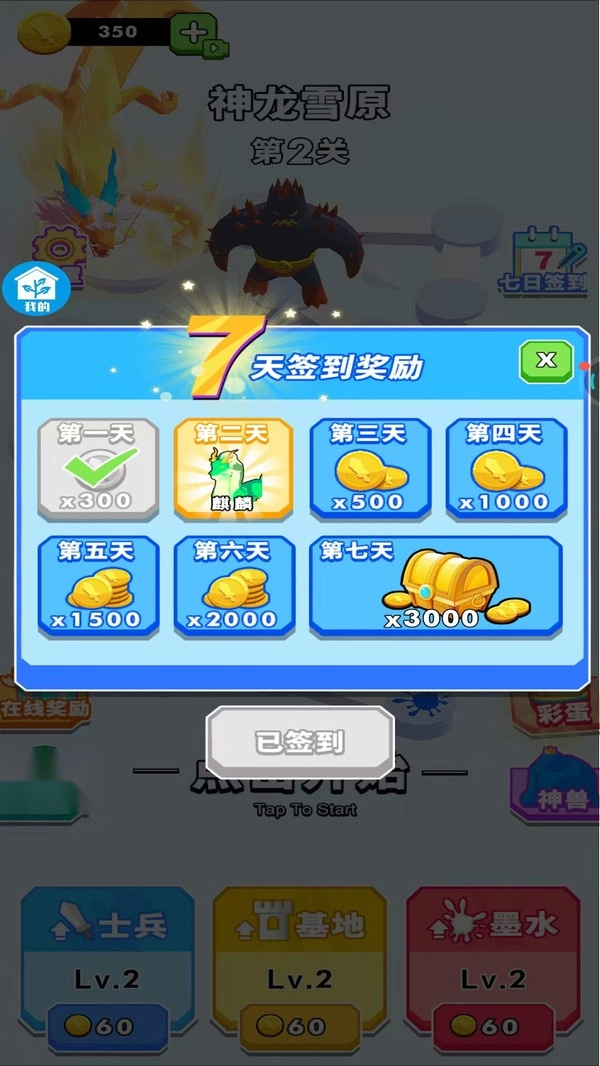Open the 我的 home icon
This screenshot has height=1066, width=600.
[x=37, y=289]
